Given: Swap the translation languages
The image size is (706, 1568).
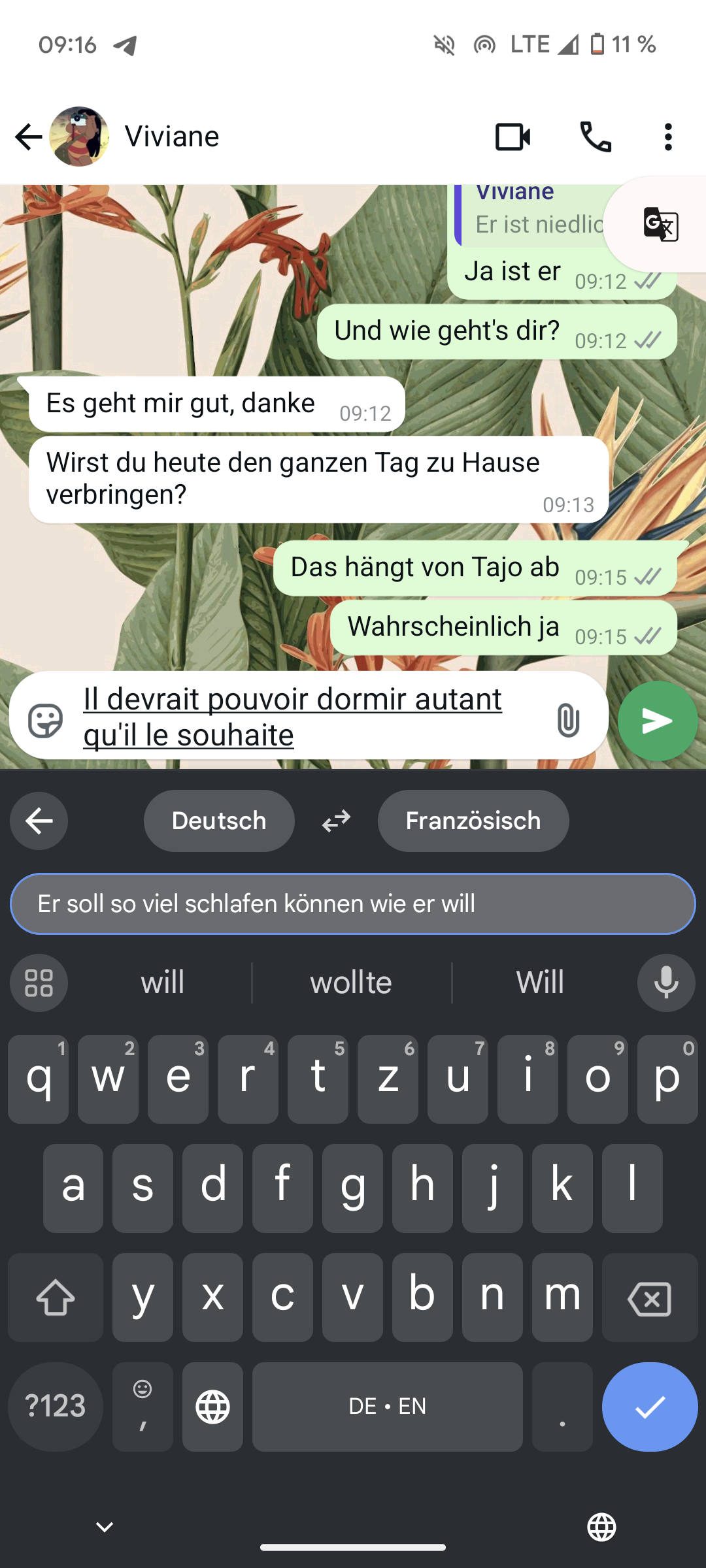Looking at the screenshot, I should click(x=336, y=821).
